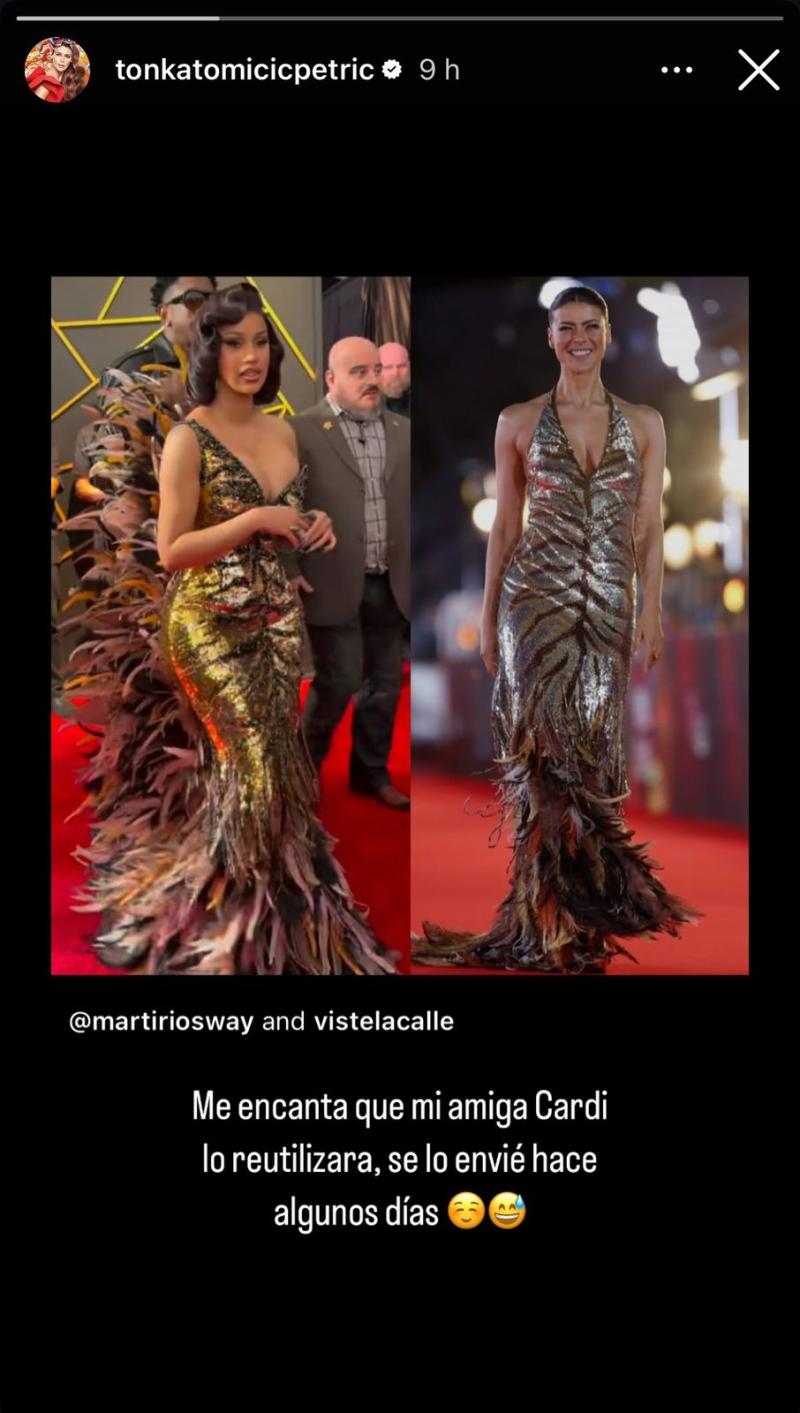
Task: Tap the tonkatomicicpetric username
Action: (x=245, y=70)
